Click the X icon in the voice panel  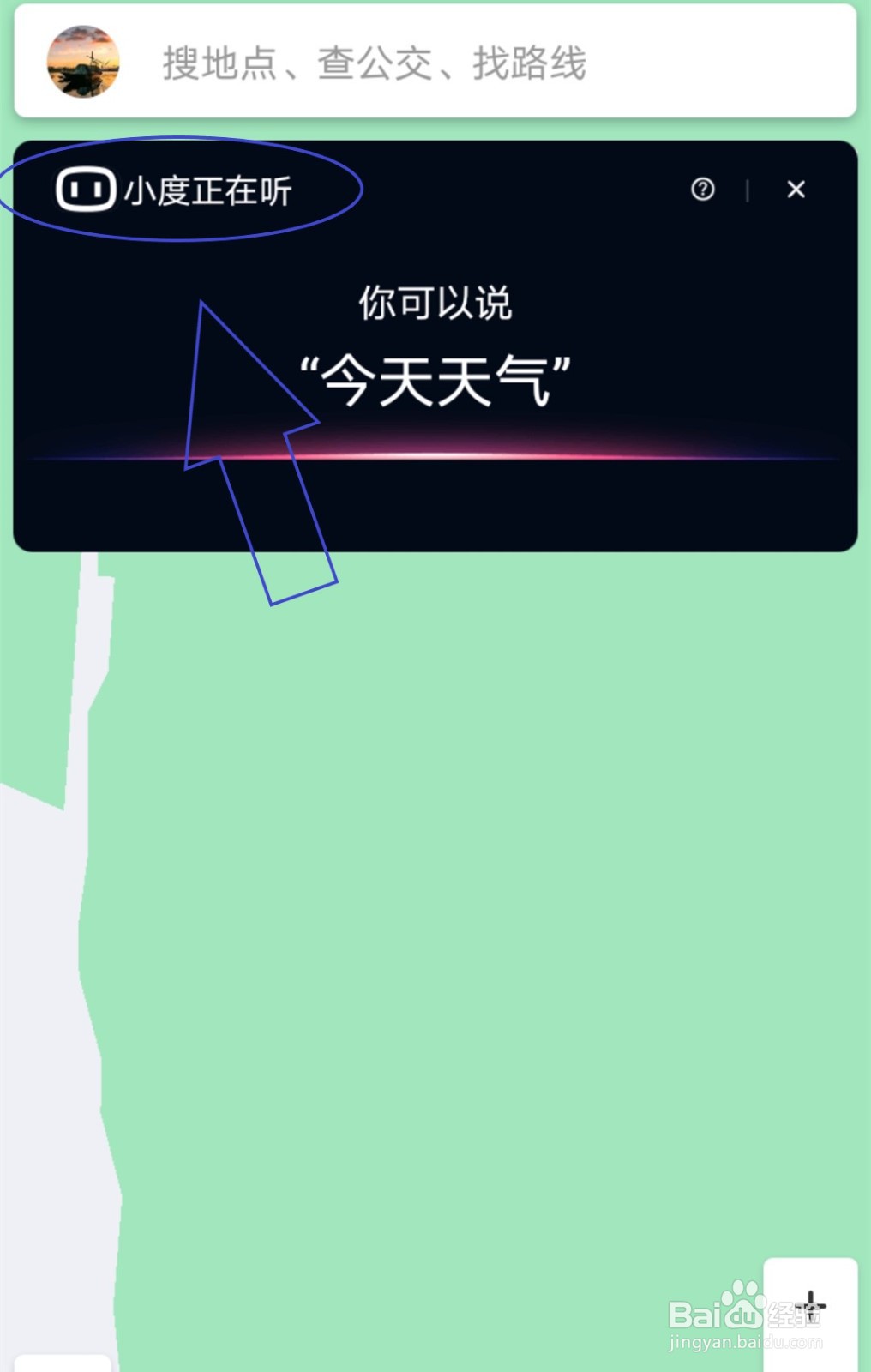(796, 190)
